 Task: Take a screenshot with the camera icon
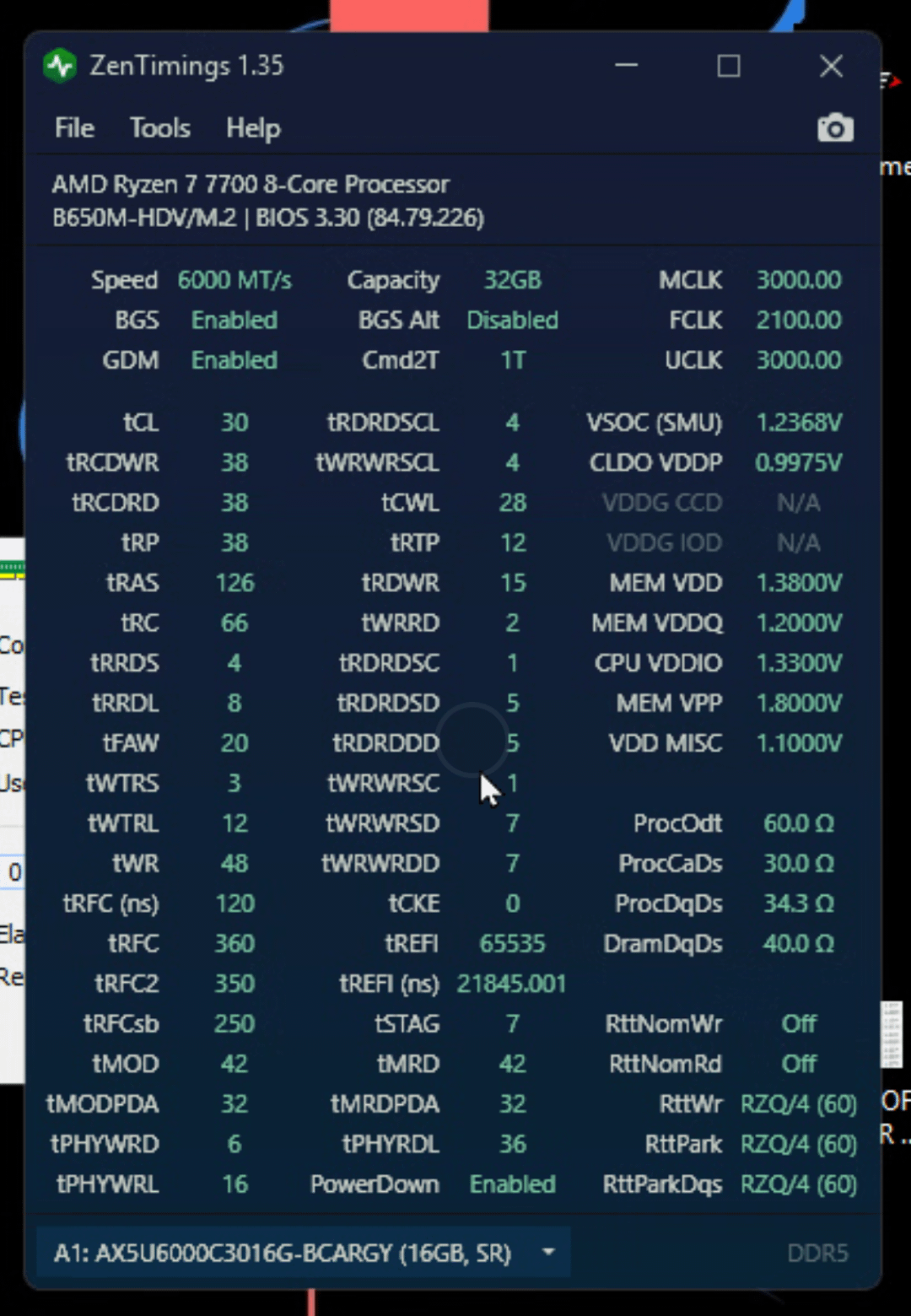pyautogui.click(x=835, y=127)
